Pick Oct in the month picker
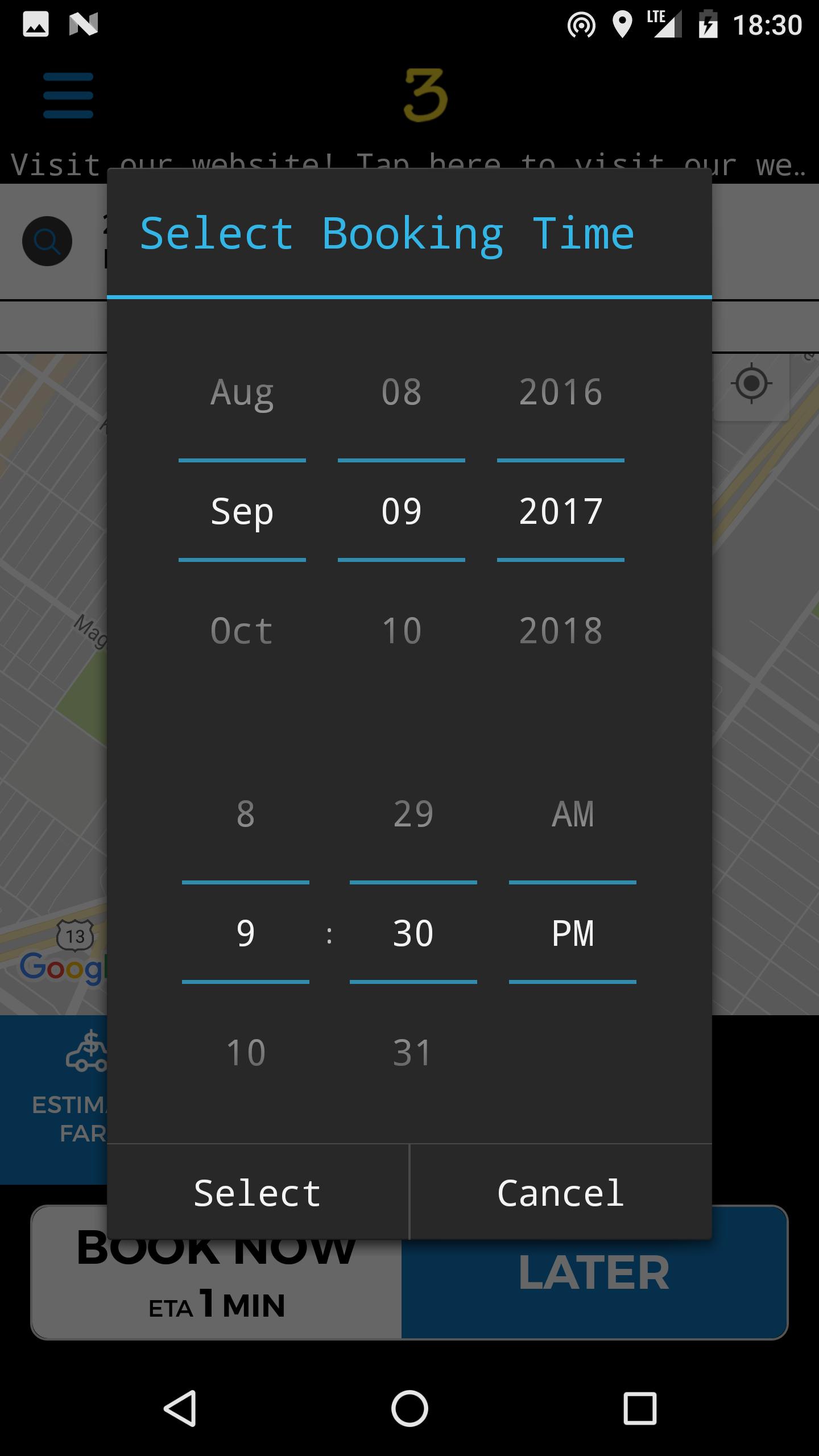Viewport: 819px width, 1456px height. point(242,631)
